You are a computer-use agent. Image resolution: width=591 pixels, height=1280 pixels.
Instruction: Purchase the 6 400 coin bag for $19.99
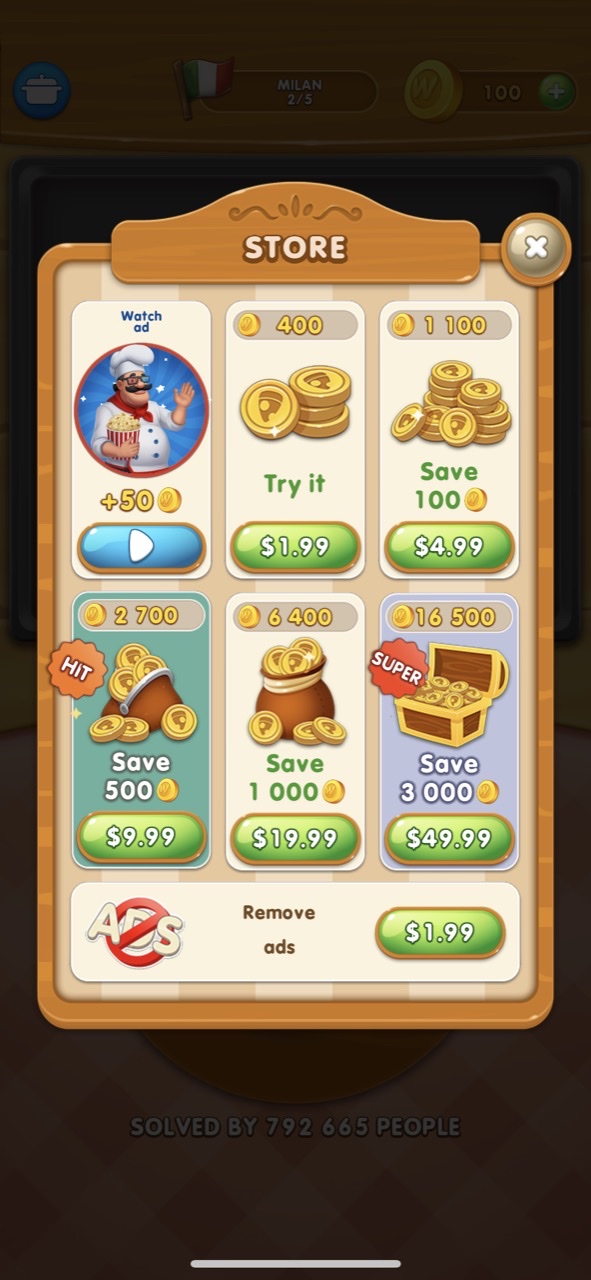[295, 837]
